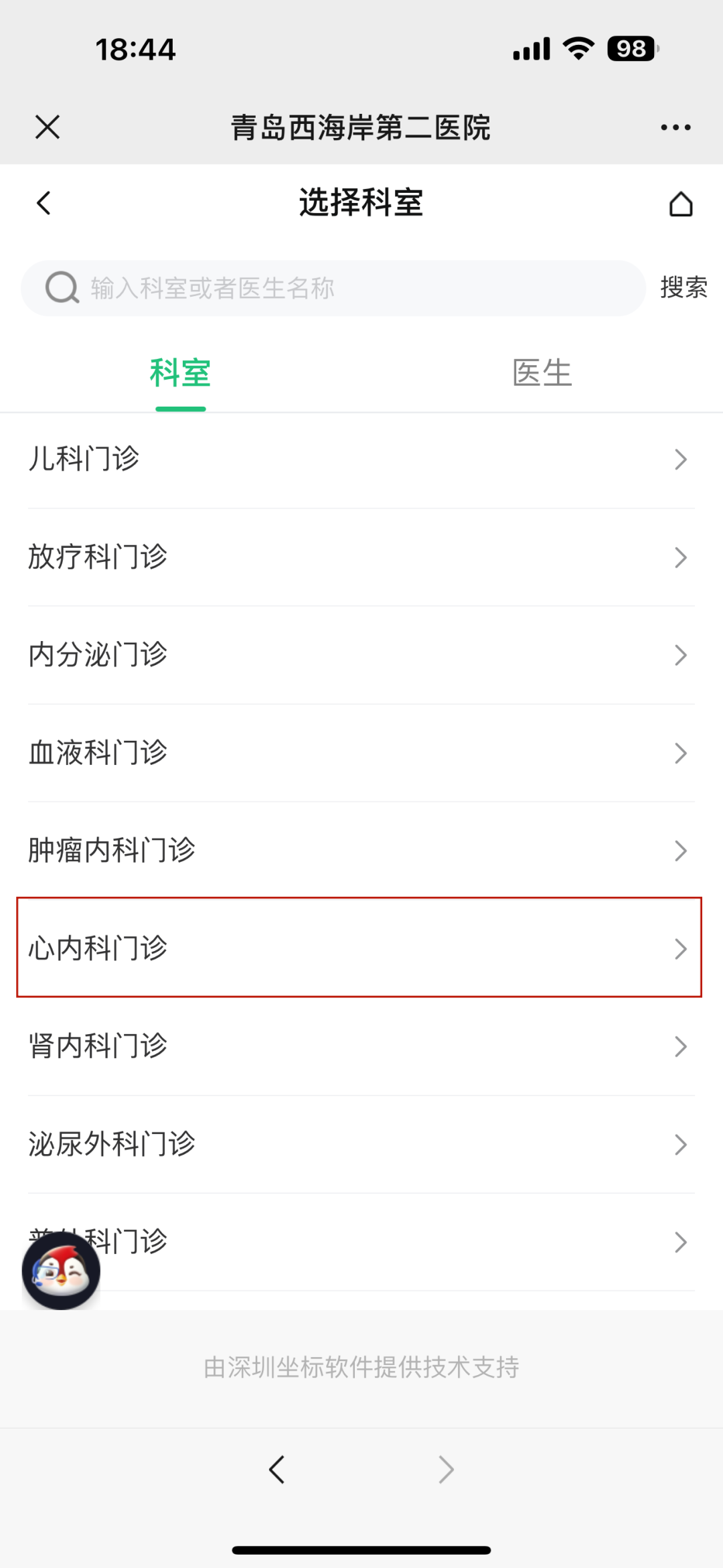The image size is (723, 1568).
Task: Tap the bottom browser back arrow
Action: click(276, 1470)
